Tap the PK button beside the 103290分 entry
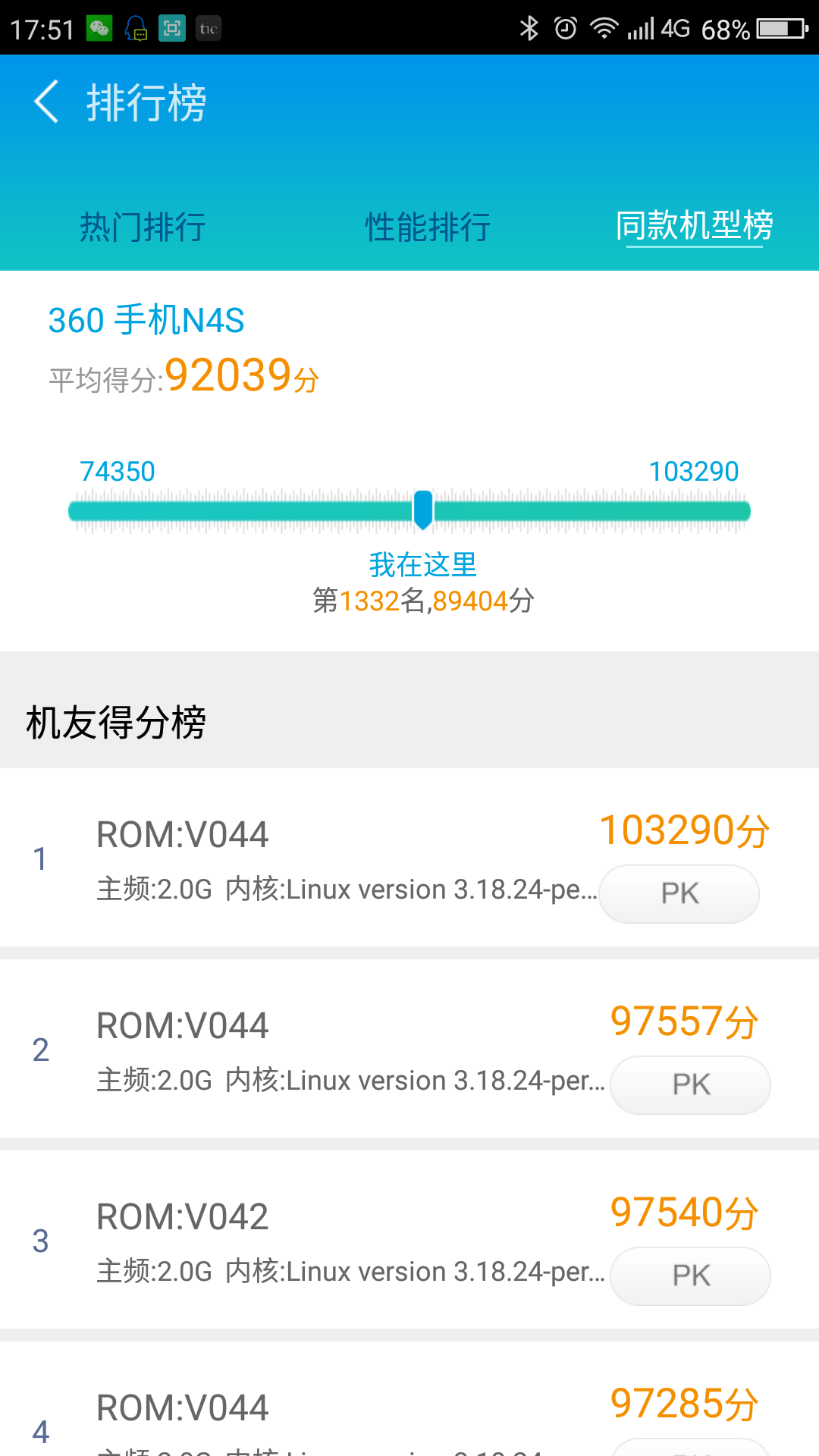The image size is (819, 1456). click(679, 893)
